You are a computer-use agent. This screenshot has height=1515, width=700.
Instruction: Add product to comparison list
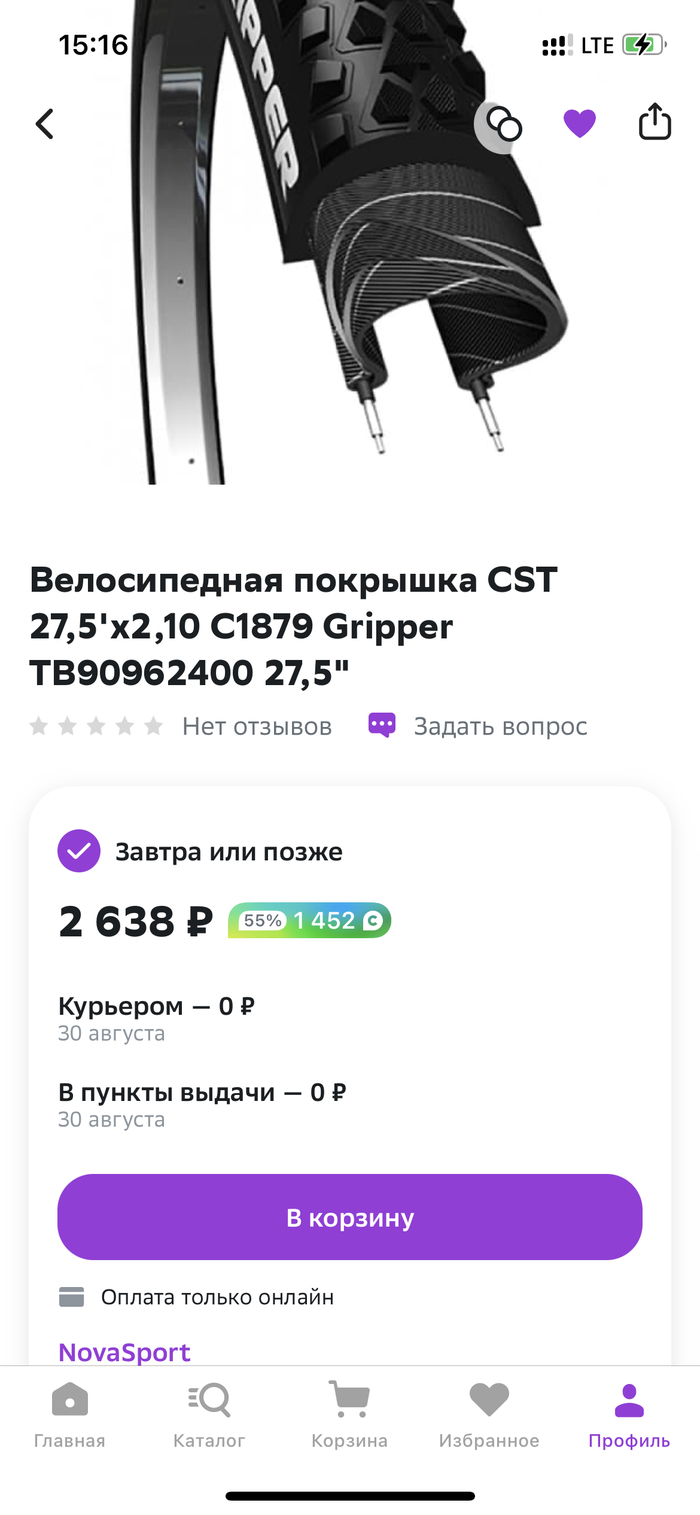(503, 125)
